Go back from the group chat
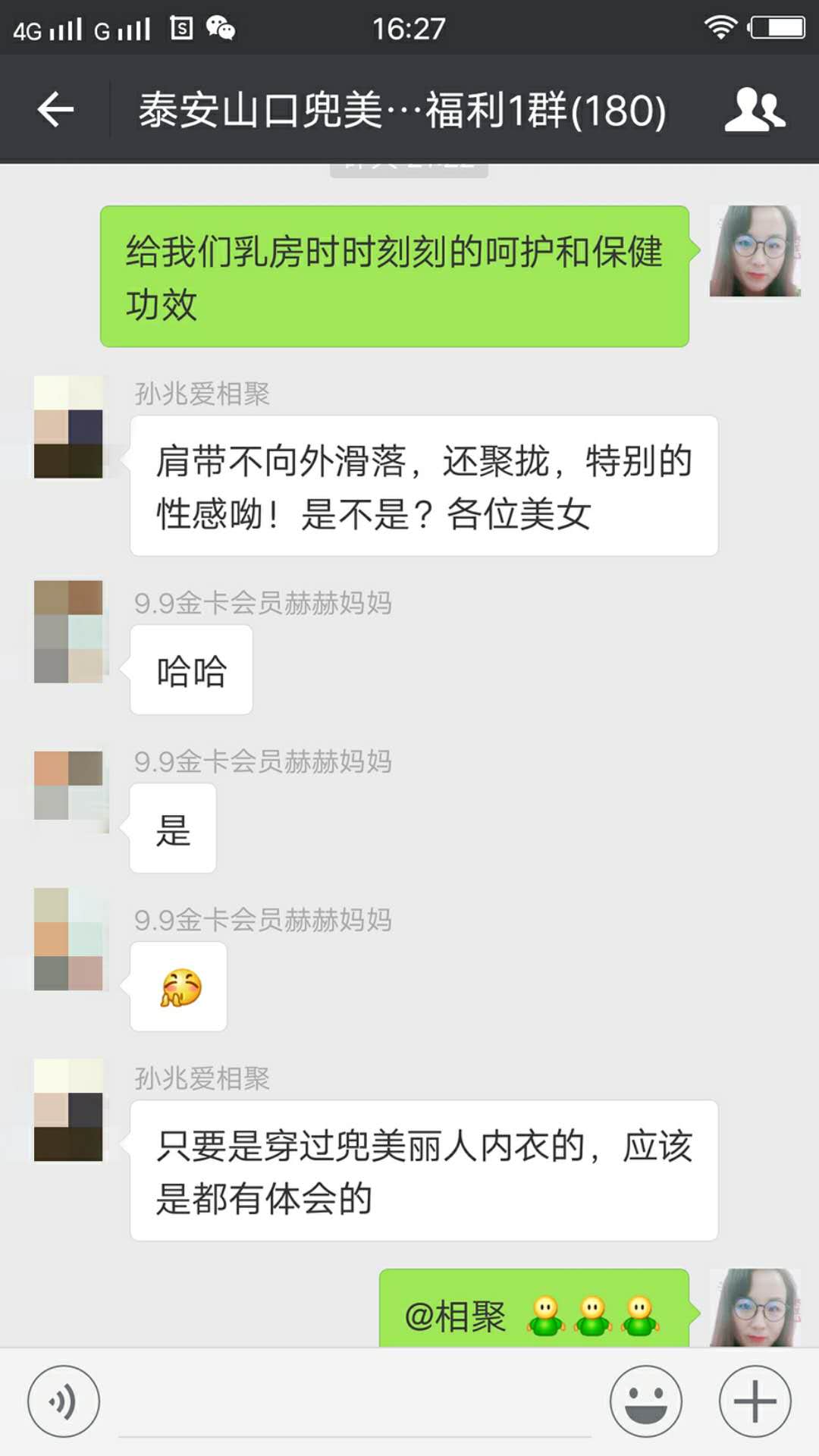 point(55,110)
